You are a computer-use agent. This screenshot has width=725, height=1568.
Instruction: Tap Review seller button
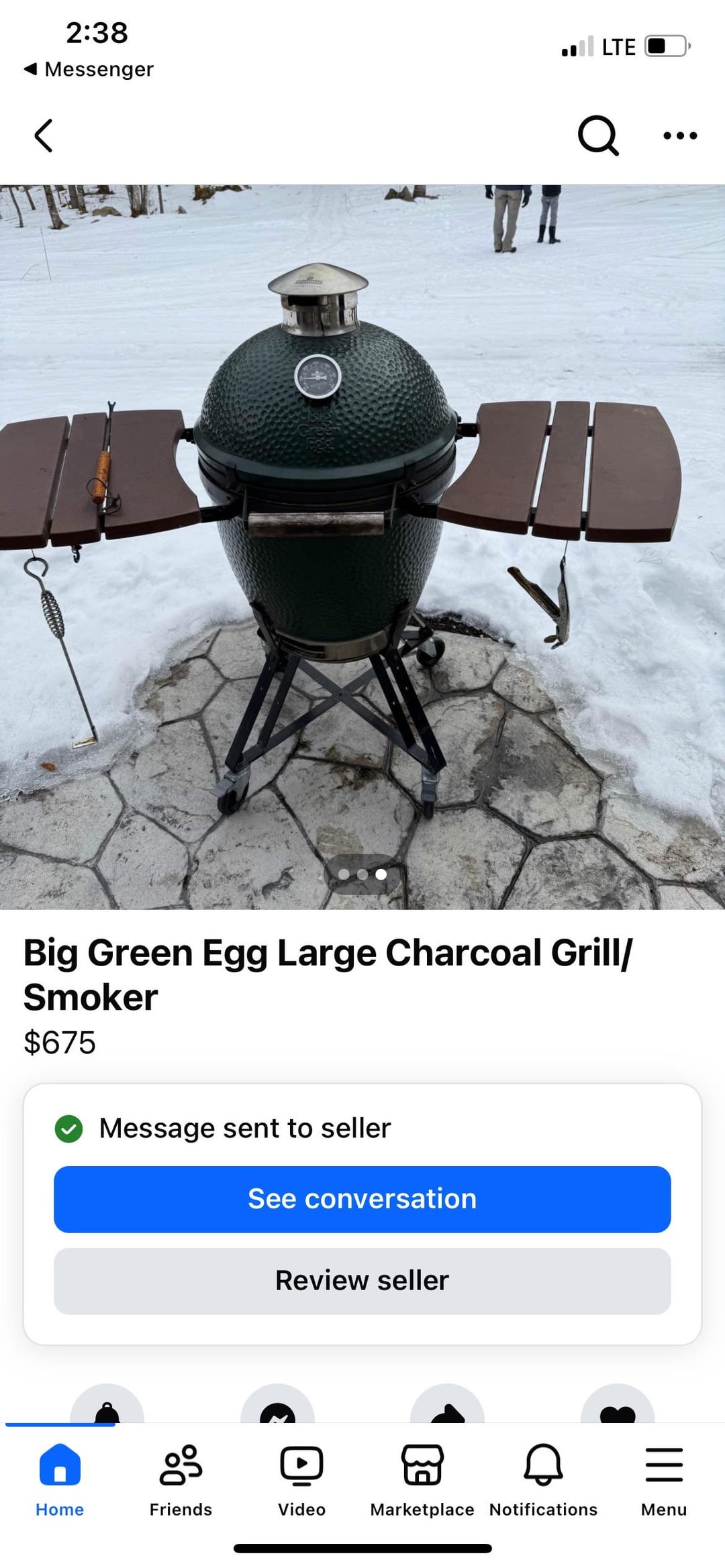point(362,1281)
